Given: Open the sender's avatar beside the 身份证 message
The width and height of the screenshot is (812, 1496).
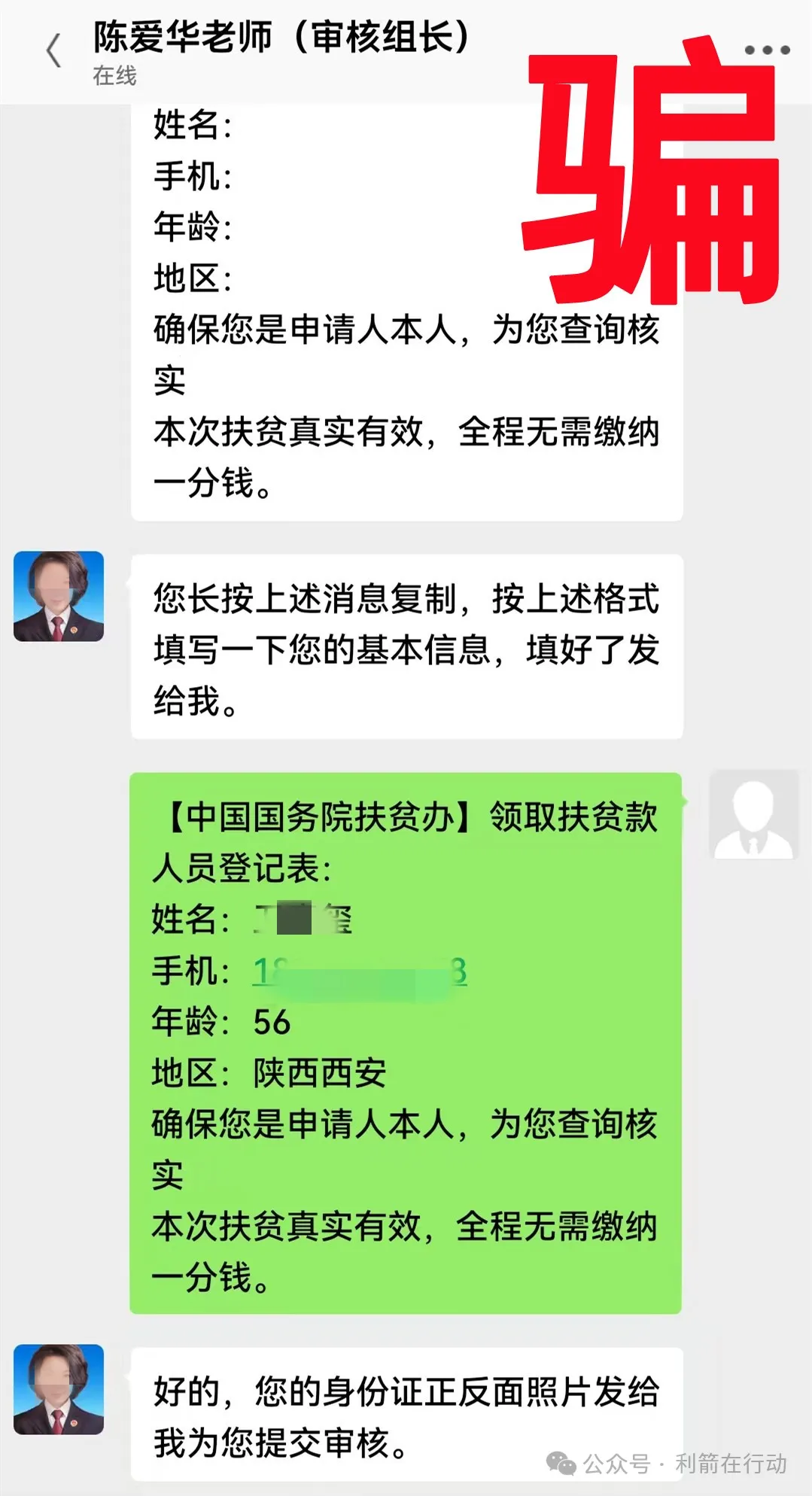Looking at the screenshot, I should click(59, 1389).
